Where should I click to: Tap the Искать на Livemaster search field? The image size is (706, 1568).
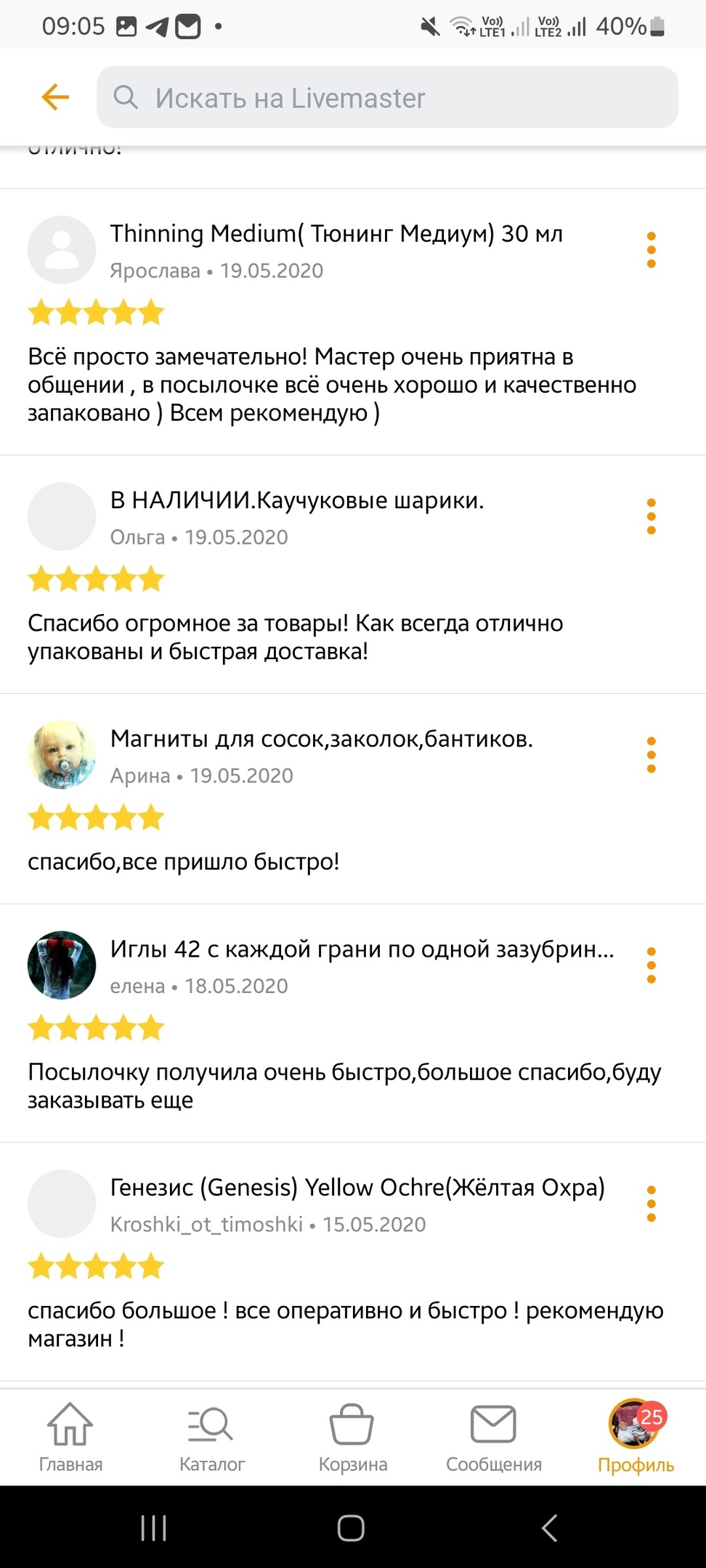tap(387, 97)
